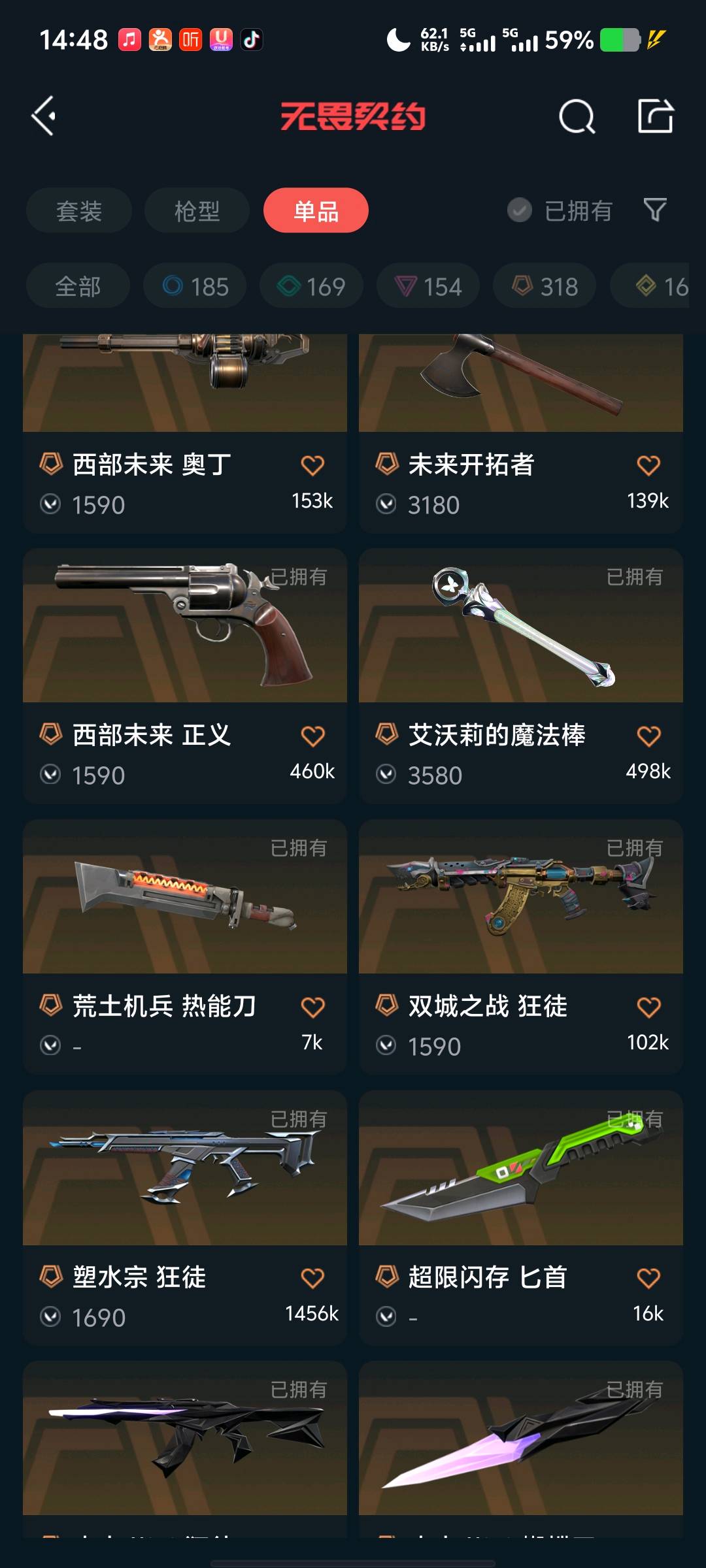Switch to the 枪型 tab
Screen dimensions: 706x1568
[x=197, y=211]
